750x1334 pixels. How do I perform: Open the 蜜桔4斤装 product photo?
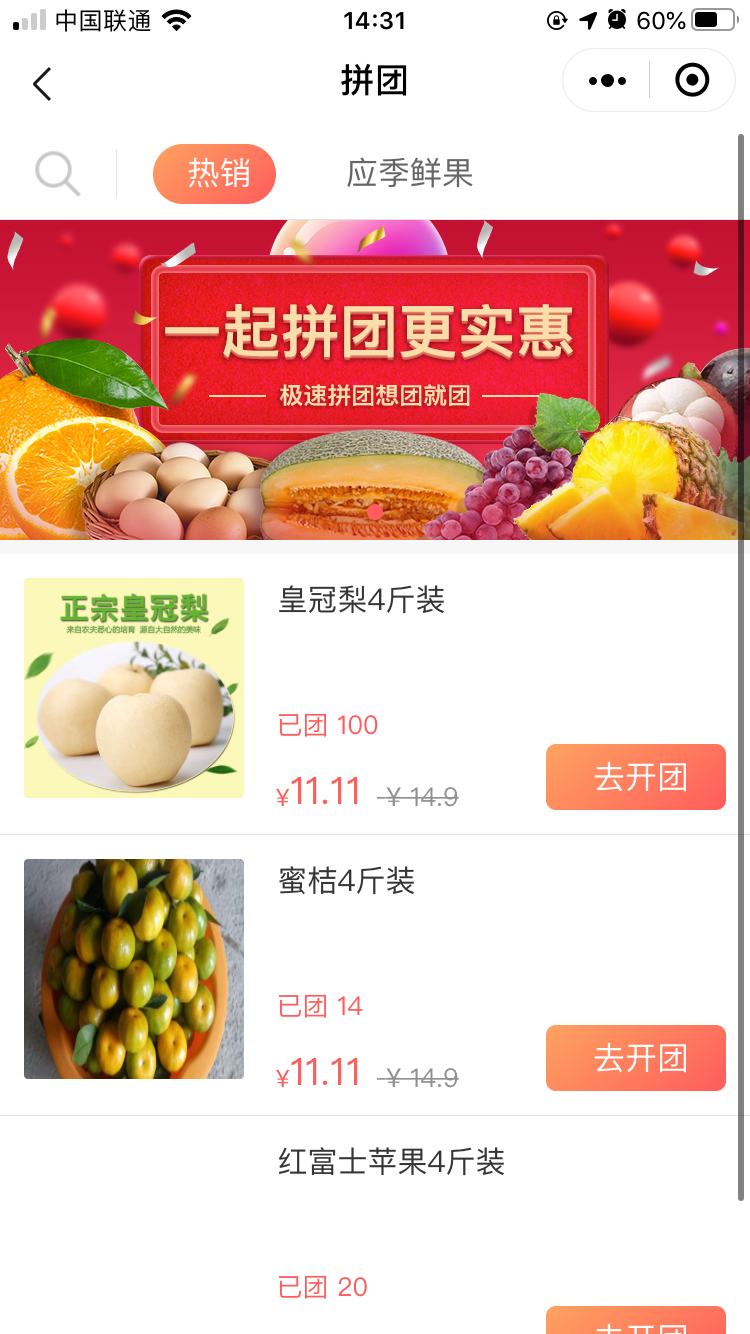[134, 969]
